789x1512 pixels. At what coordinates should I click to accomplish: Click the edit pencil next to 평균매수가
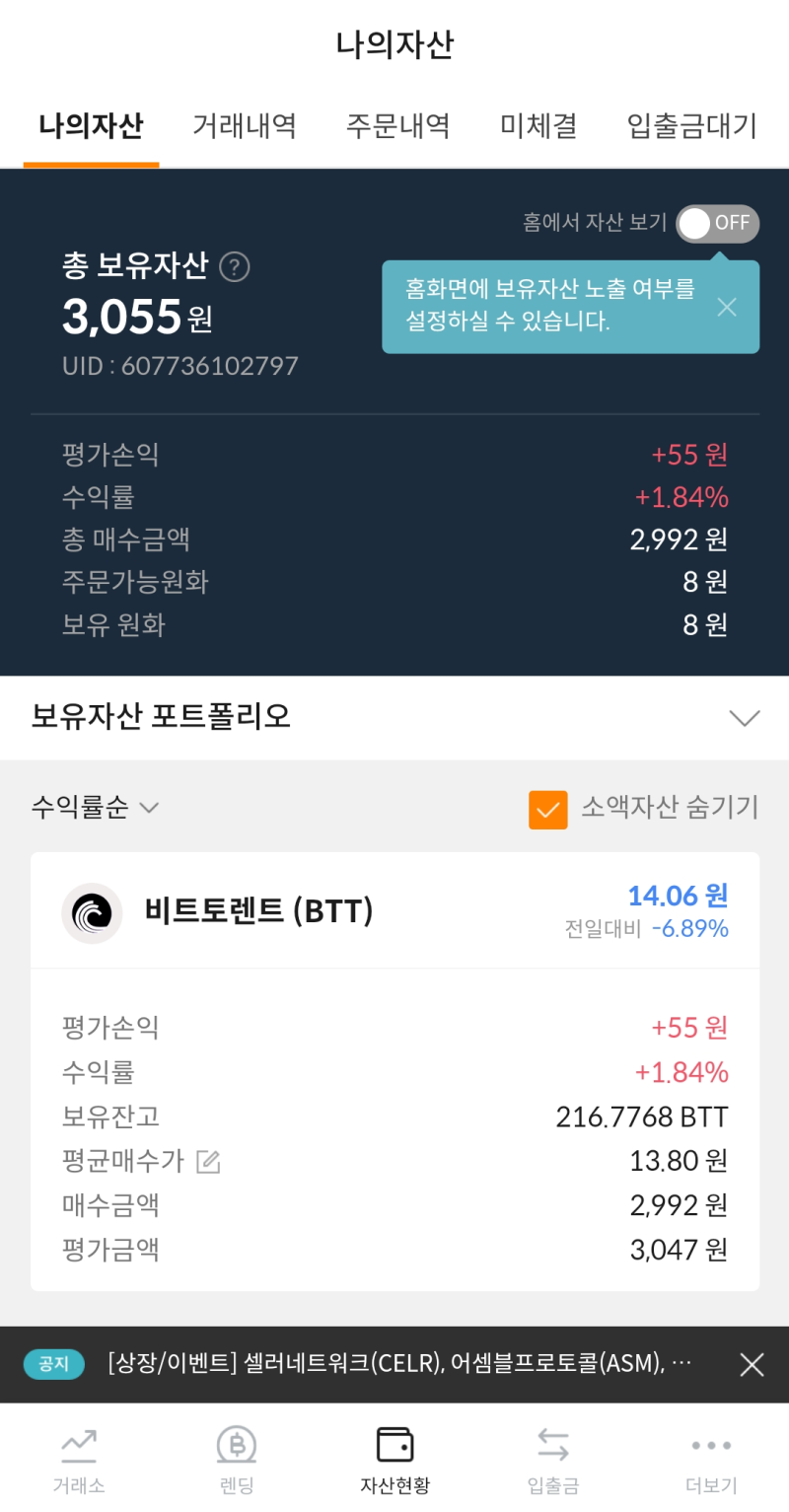(x=207, y=1162)
